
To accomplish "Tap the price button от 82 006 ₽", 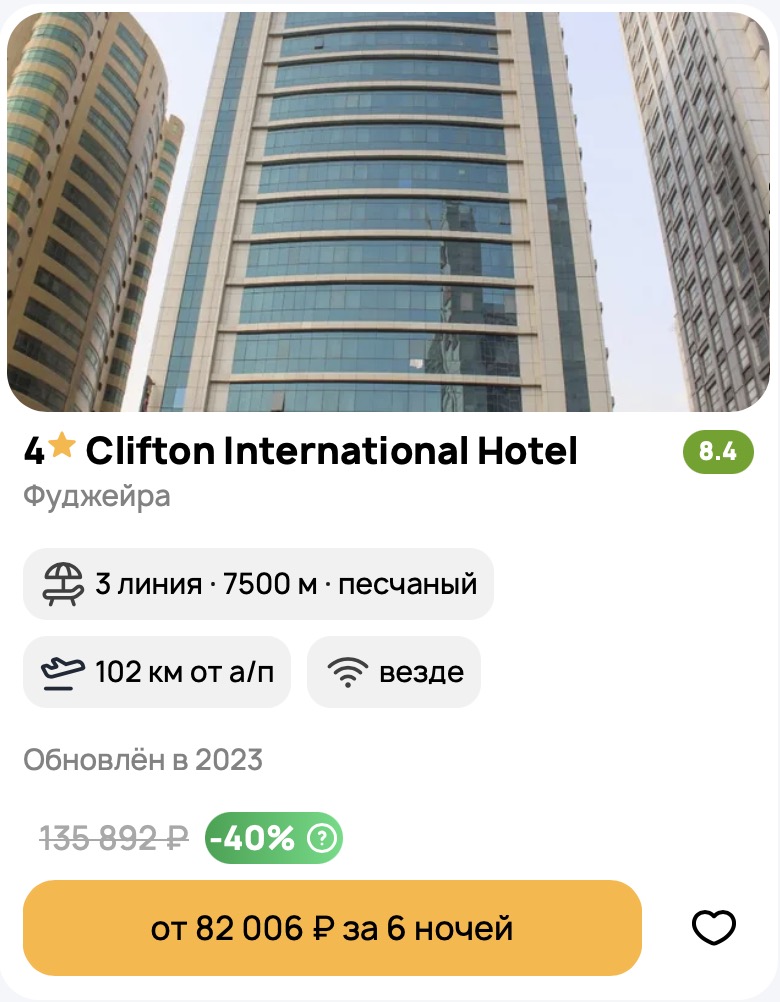I will [332, 928].
